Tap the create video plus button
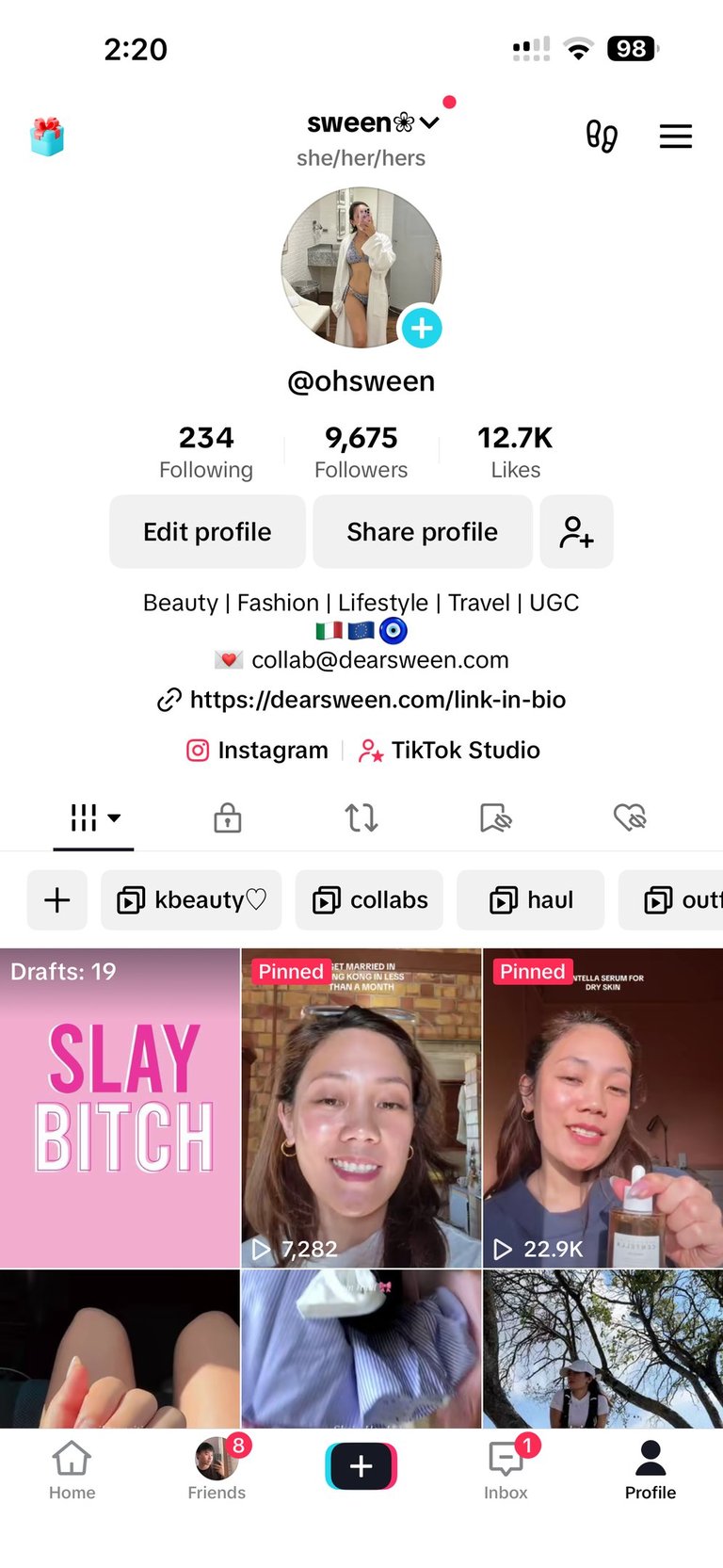This screenshot has height=1568, width=723. [x=361, y=1466]
